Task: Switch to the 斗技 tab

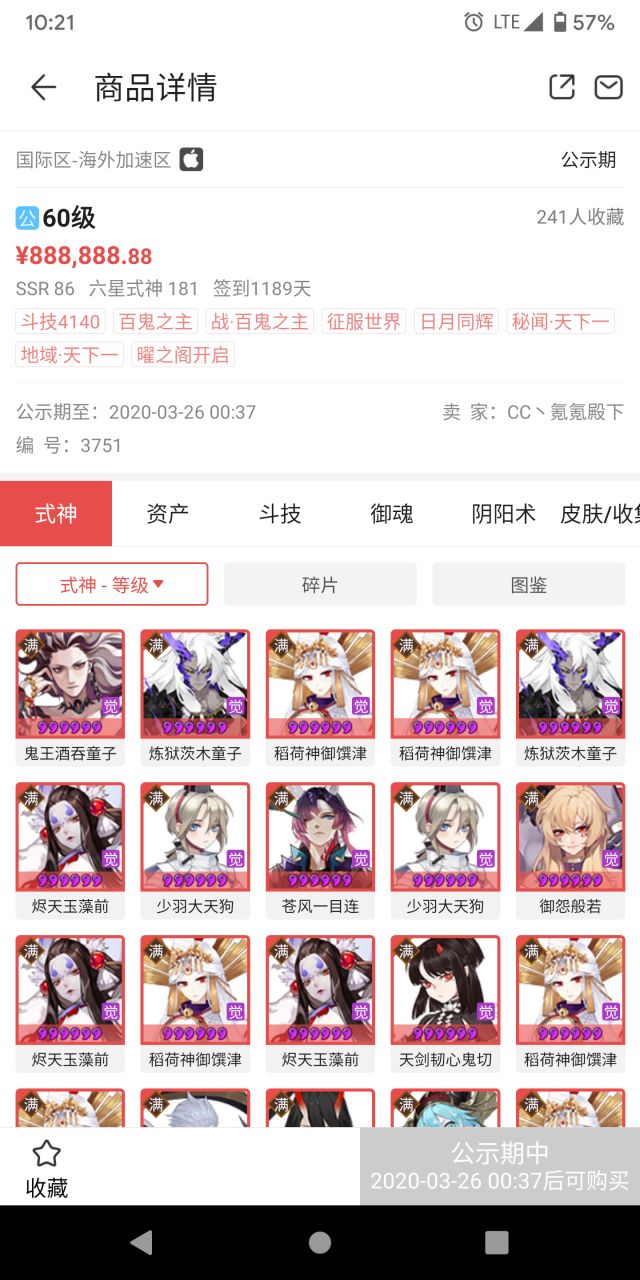Action: 279,514
